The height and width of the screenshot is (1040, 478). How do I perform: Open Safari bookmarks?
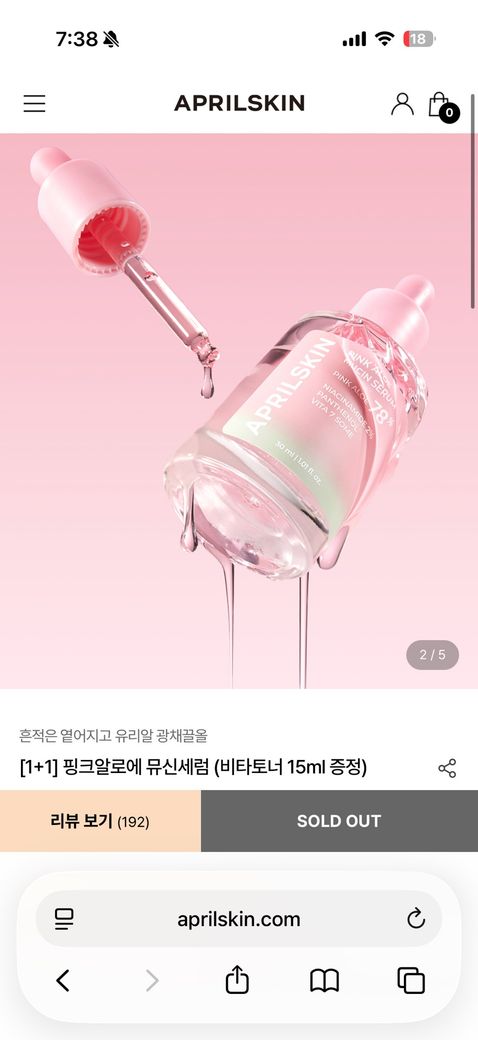point(324,980)
